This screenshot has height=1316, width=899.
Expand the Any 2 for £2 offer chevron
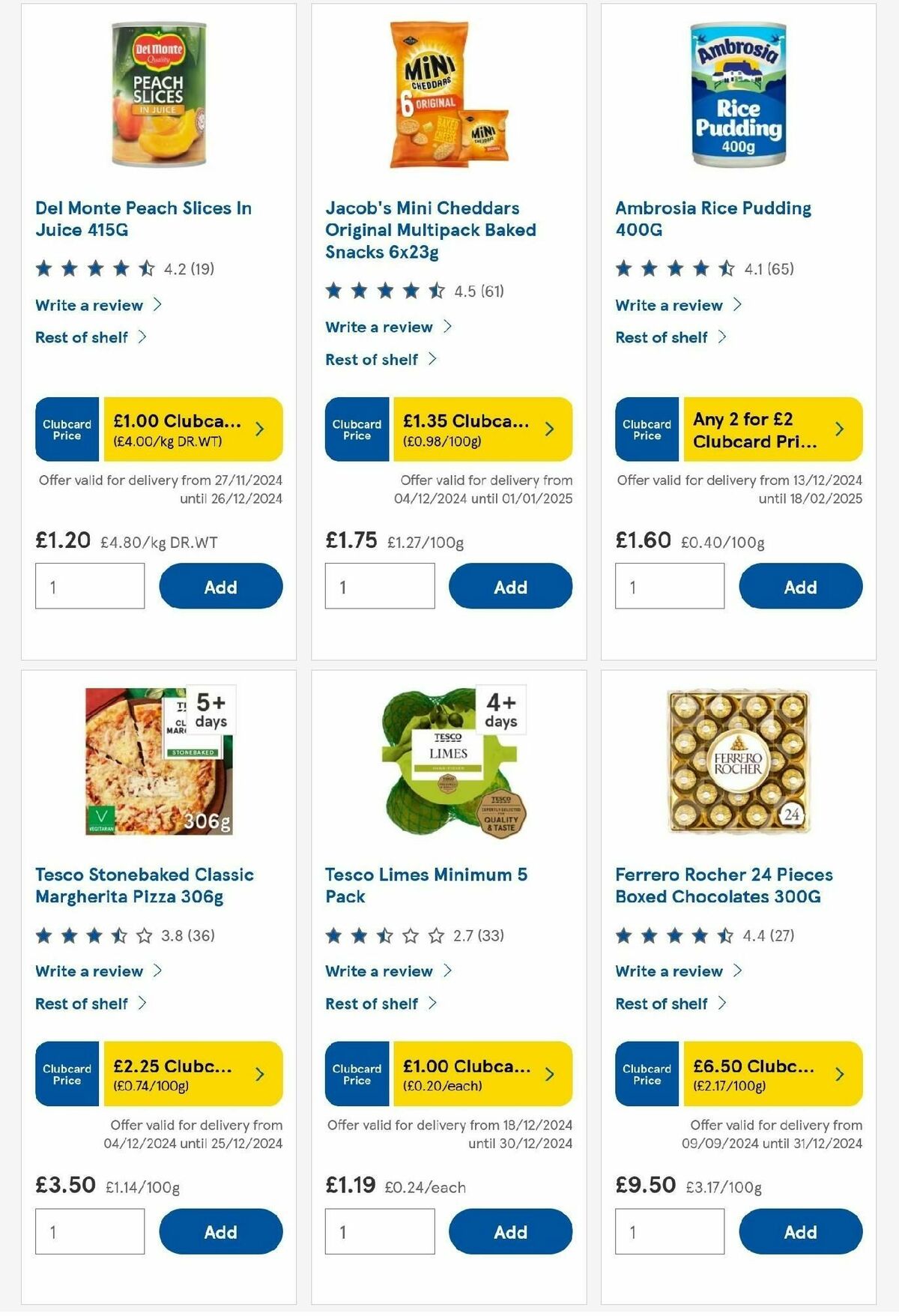[838, 429]
